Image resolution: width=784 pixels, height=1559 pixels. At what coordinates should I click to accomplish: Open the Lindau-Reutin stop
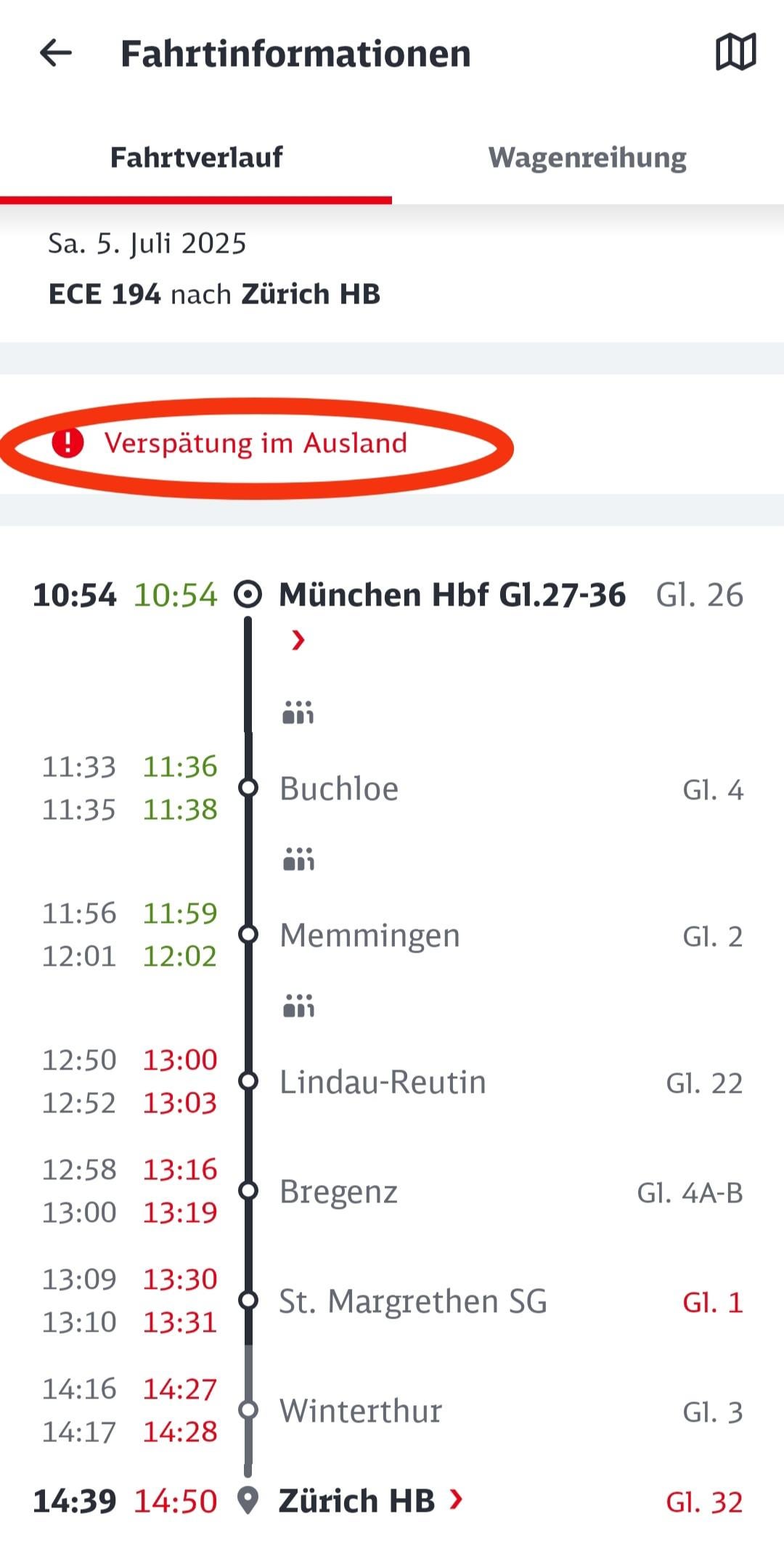383,1082
